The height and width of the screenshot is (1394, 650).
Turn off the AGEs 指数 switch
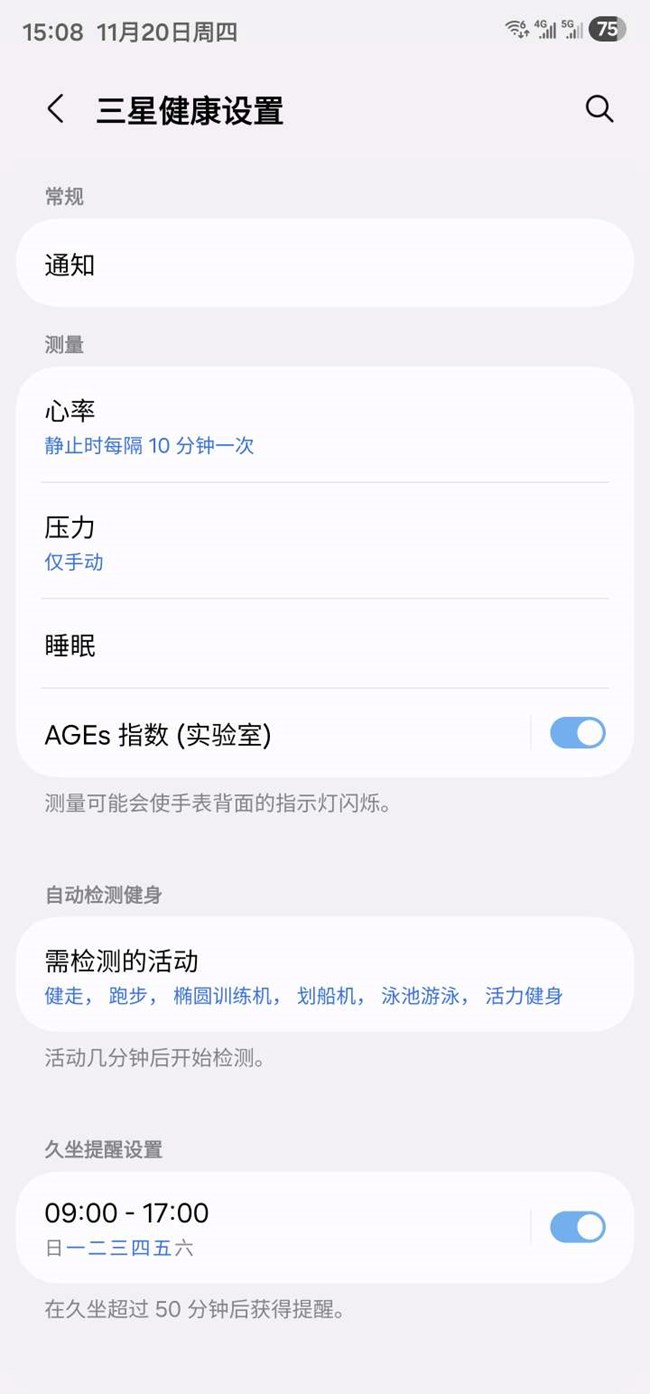[577, 733]
